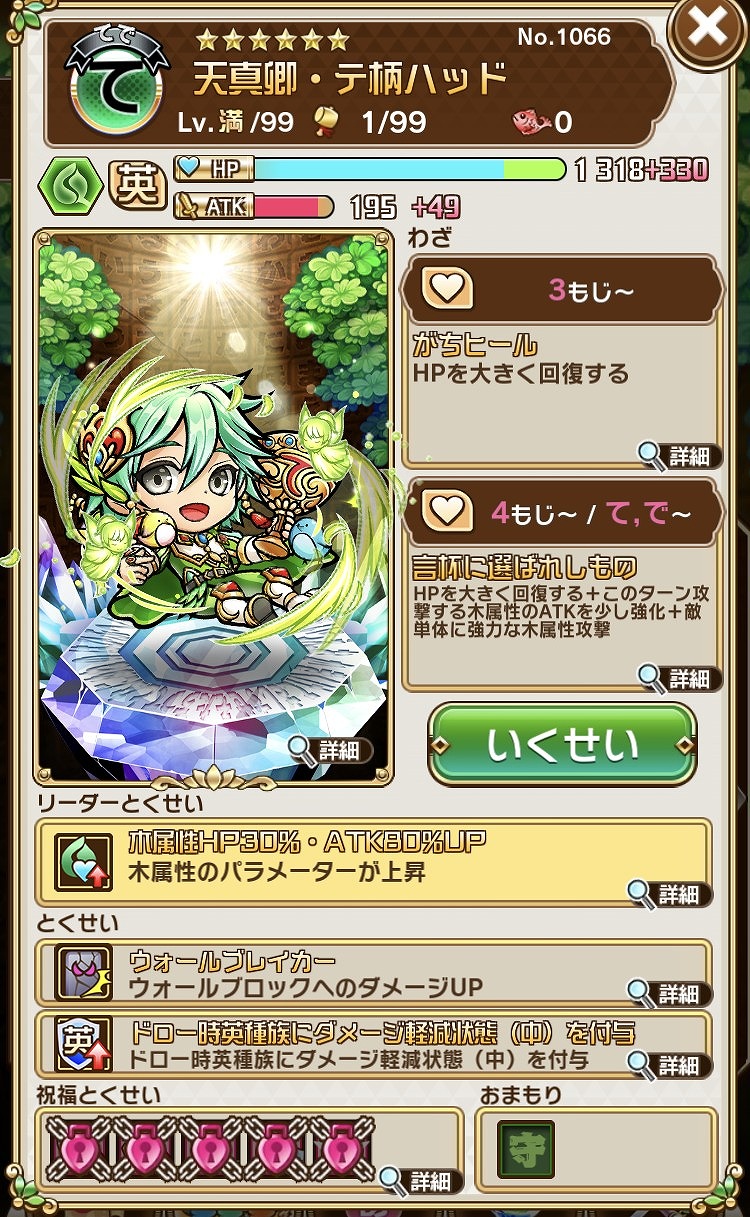Open 詳細 for the leader trait 木属性HP30%・ATK80%UP
Screen dimensions: 750x1217
[x=670, y=893]
